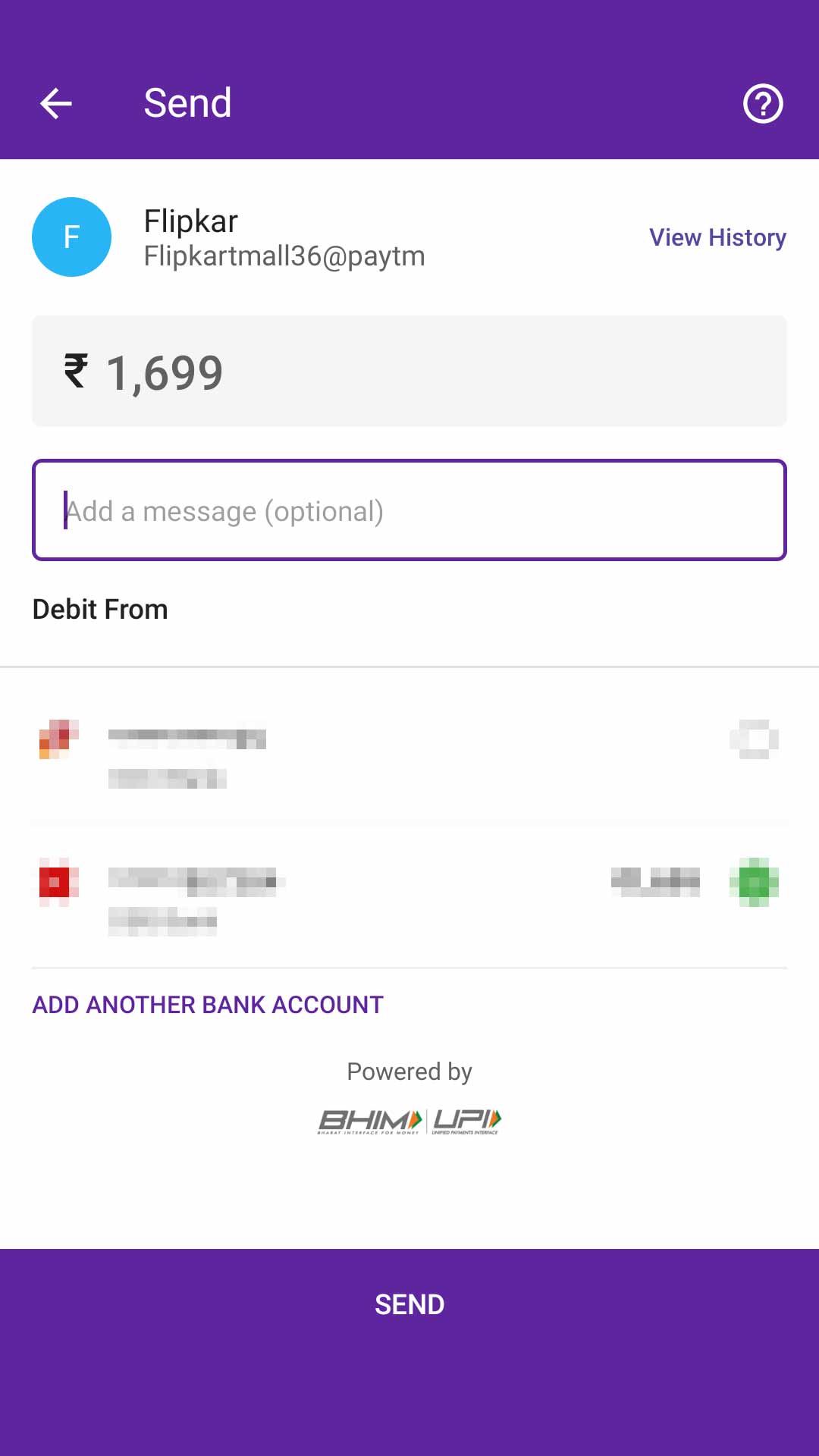Edit the ₹ 1,699 amount field
This screenshot has width=819, height=1456.
pos(409,371)
